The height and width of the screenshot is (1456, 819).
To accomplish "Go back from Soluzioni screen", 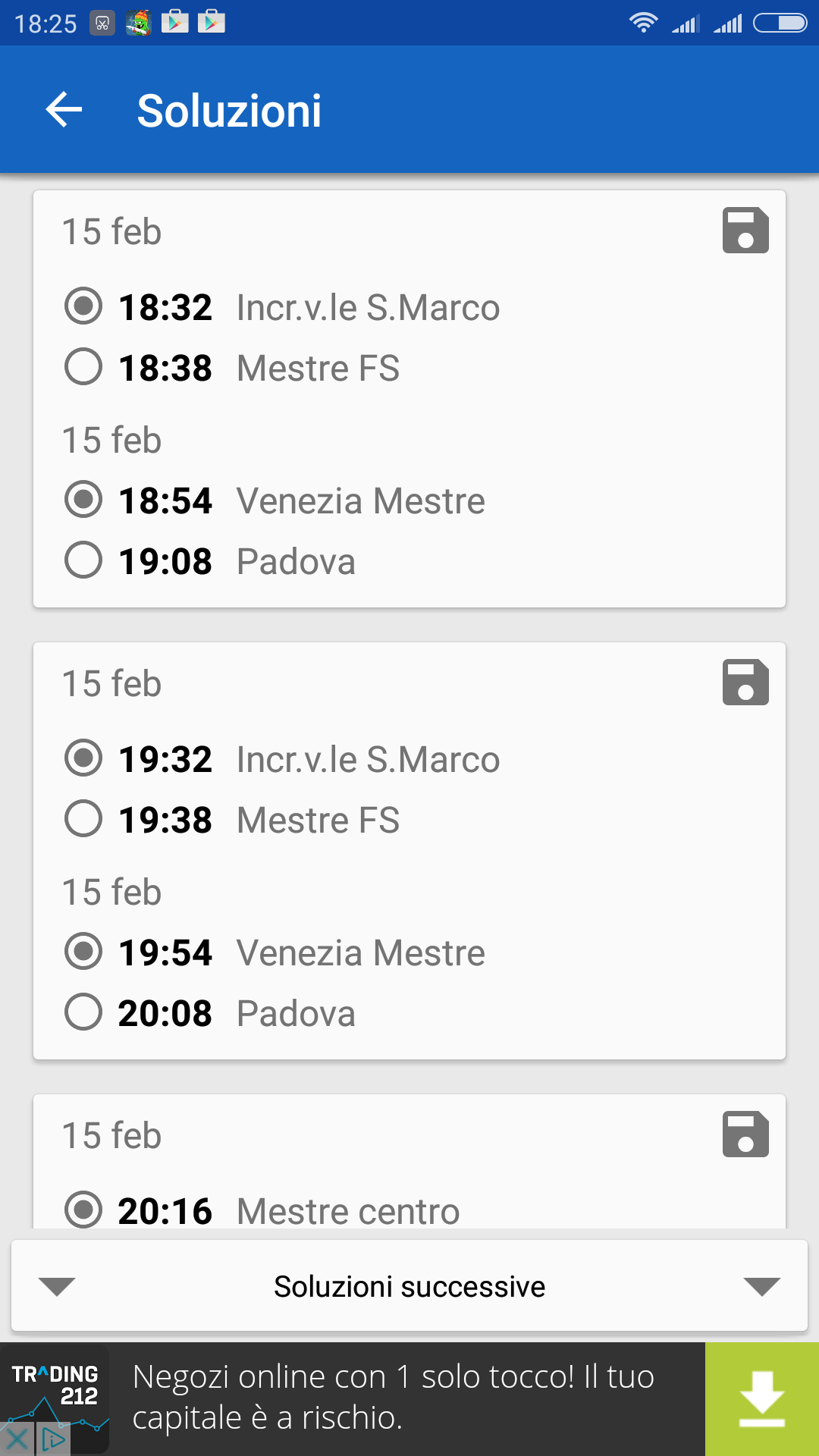I will click(64, 110).
